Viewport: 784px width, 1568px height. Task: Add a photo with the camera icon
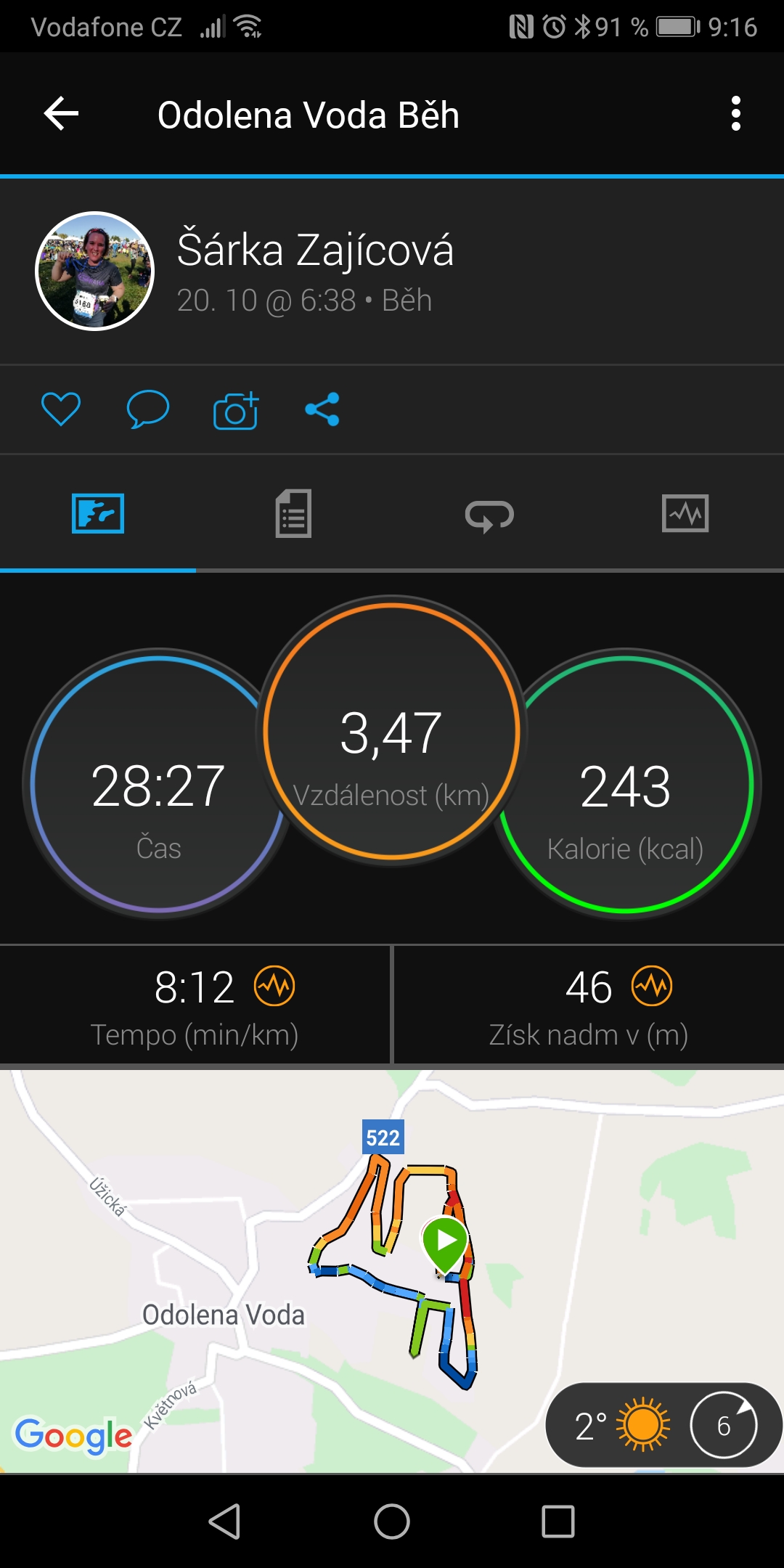(236, 410)
